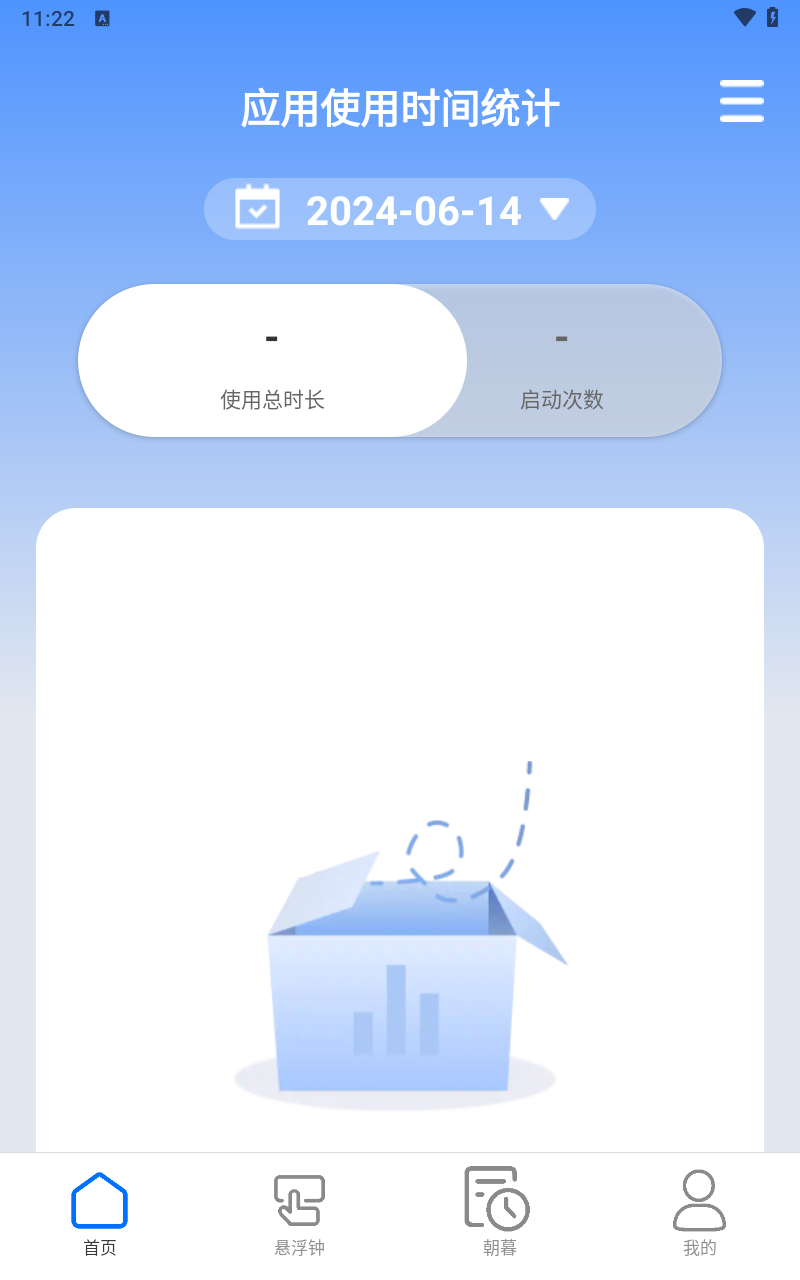Switch to the 启动次数 statistics view
The width and height of the screenshot is (800, 1280).
coord(561,360)
